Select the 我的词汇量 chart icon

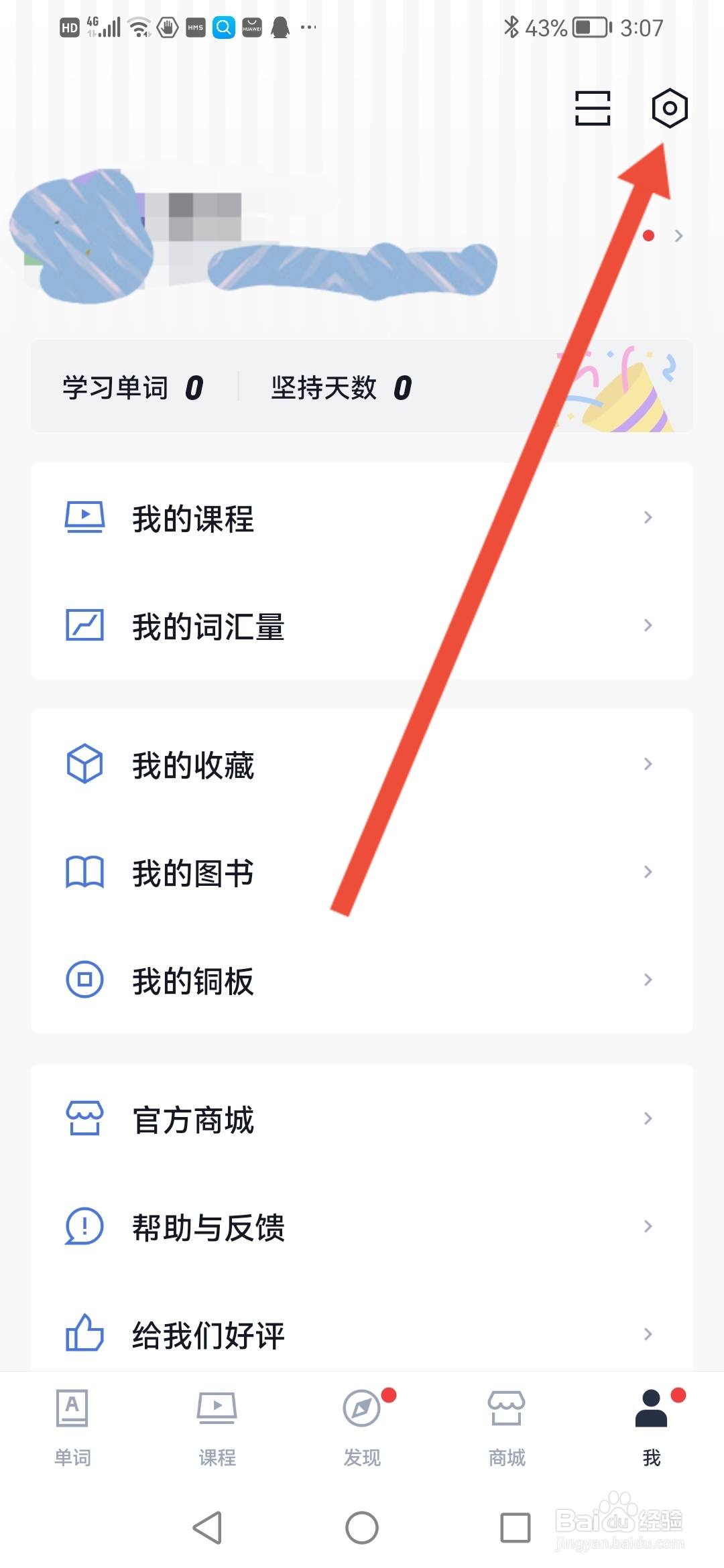point(84,625)
